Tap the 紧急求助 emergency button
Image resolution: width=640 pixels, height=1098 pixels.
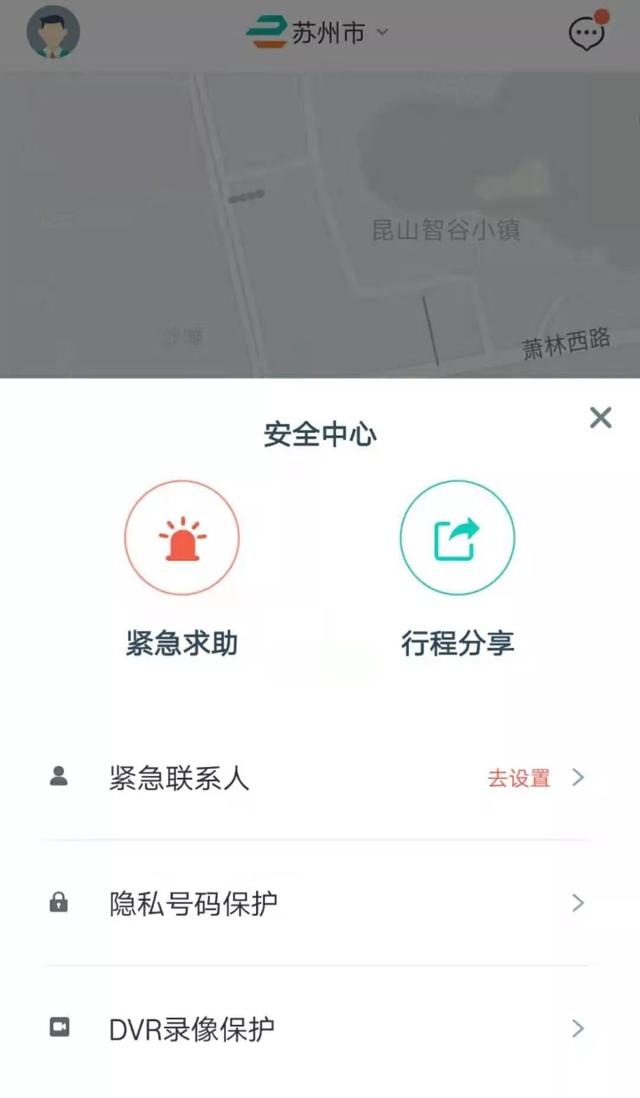(182, 538)
